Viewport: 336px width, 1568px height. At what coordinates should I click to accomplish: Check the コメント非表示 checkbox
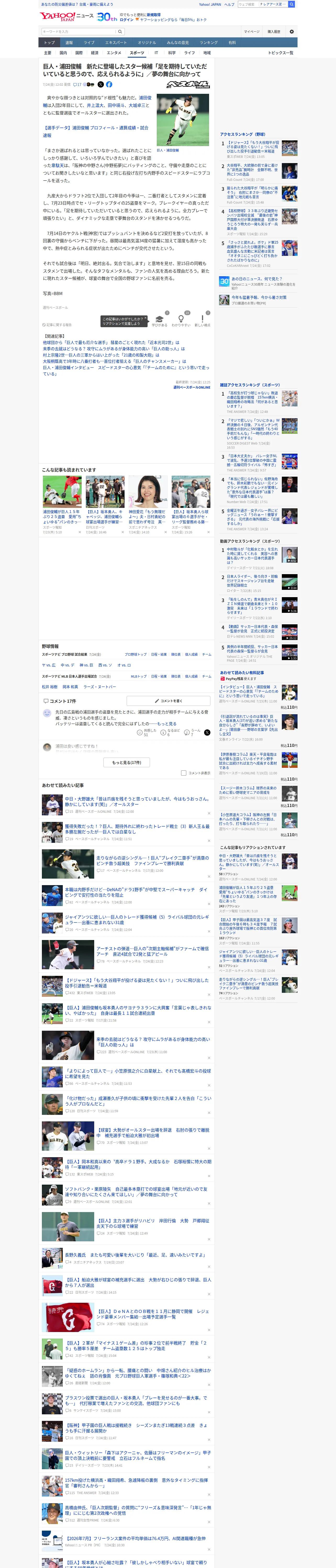tap(183, 773)
